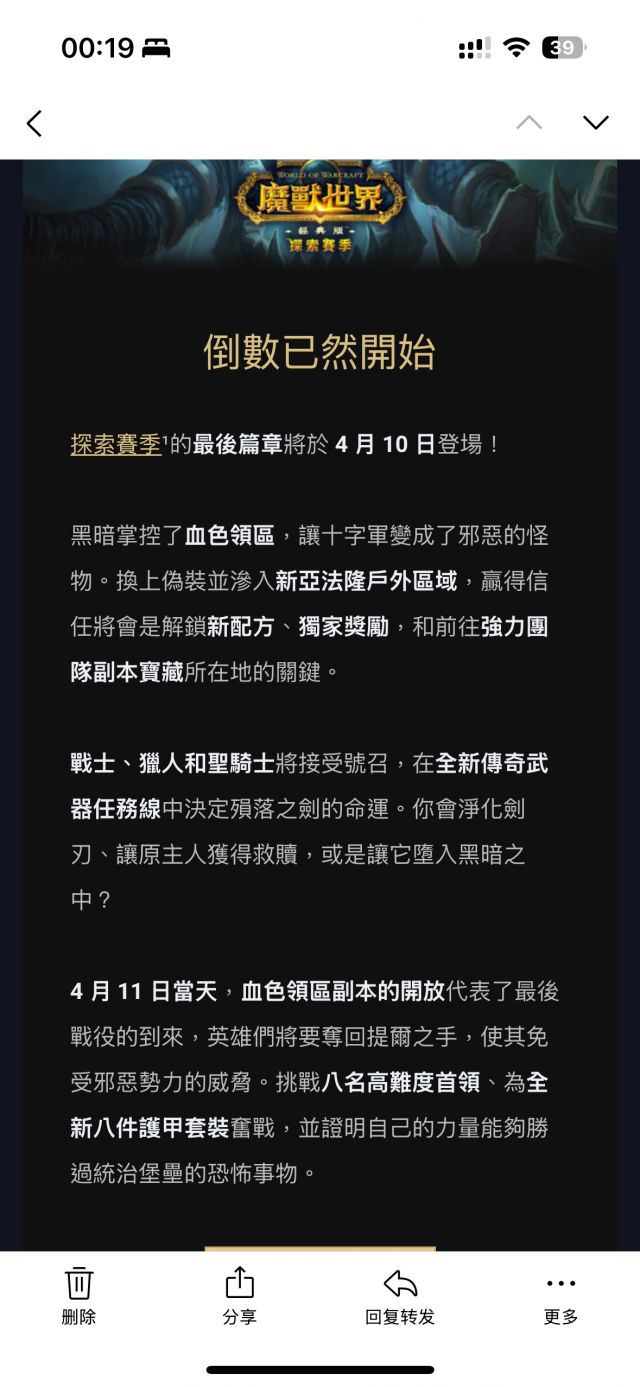The image size is (640, 1387).
Task: Tap 回复转发 to reply or forward
Action: pyautogui.click(x=400, y=1296)
